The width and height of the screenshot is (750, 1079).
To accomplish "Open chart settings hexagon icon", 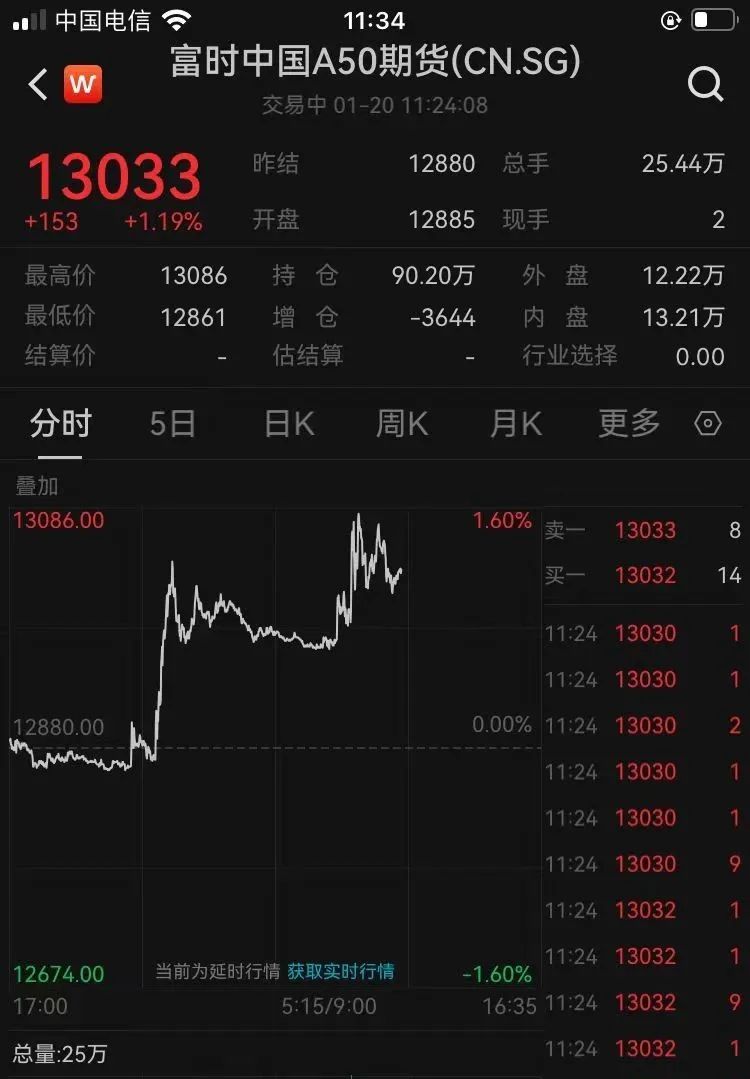I will pyautogui.click(x=708, y=424).
